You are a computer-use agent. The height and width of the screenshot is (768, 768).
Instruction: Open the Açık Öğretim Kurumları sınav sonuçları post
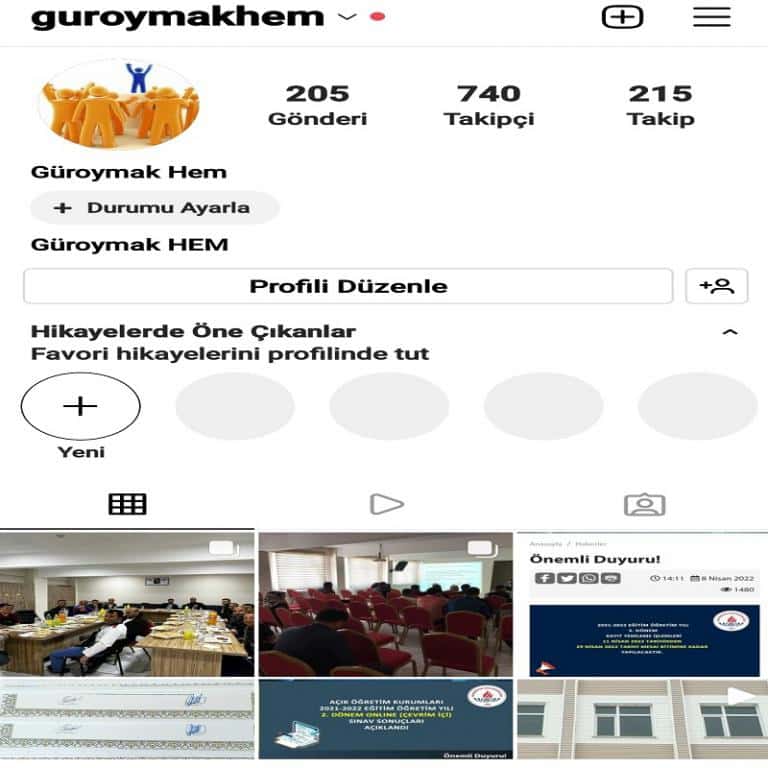[x=384, y=720]
